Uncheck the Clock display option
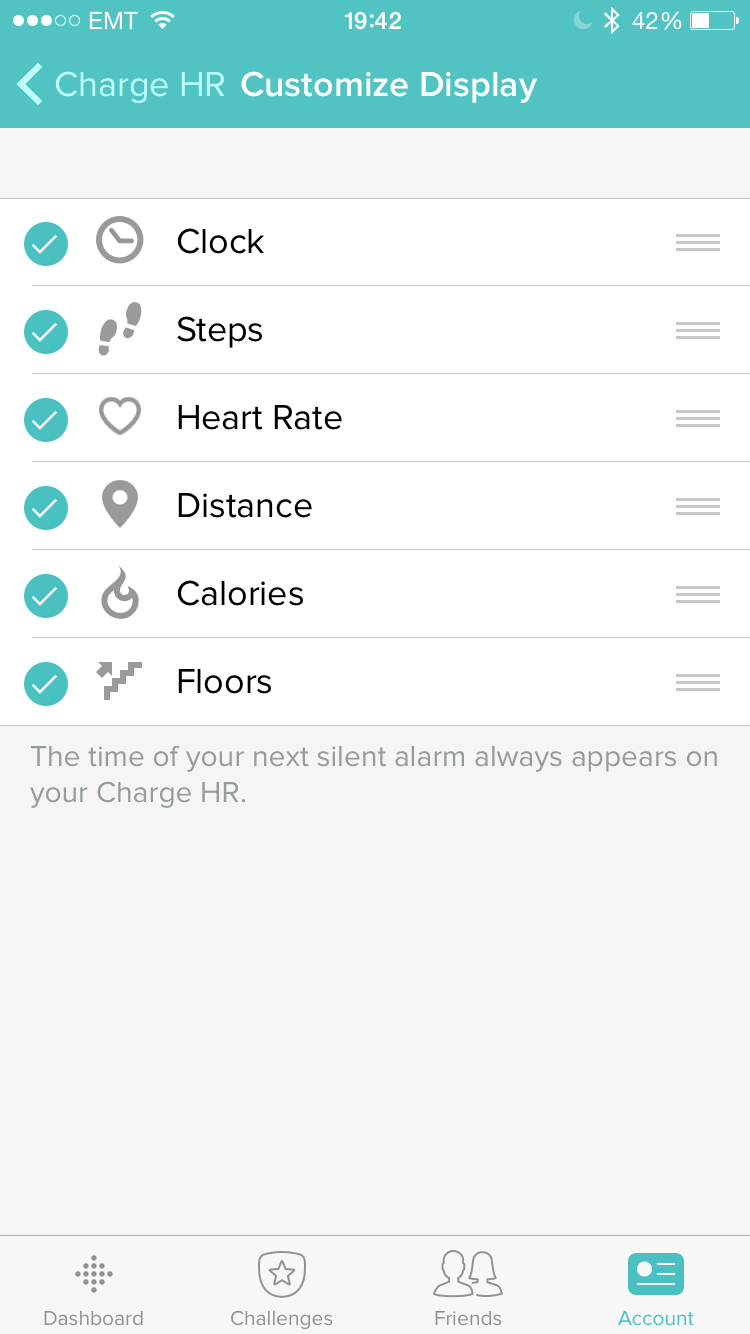This screenshot has width=750, height=1334. coord(46,243)
